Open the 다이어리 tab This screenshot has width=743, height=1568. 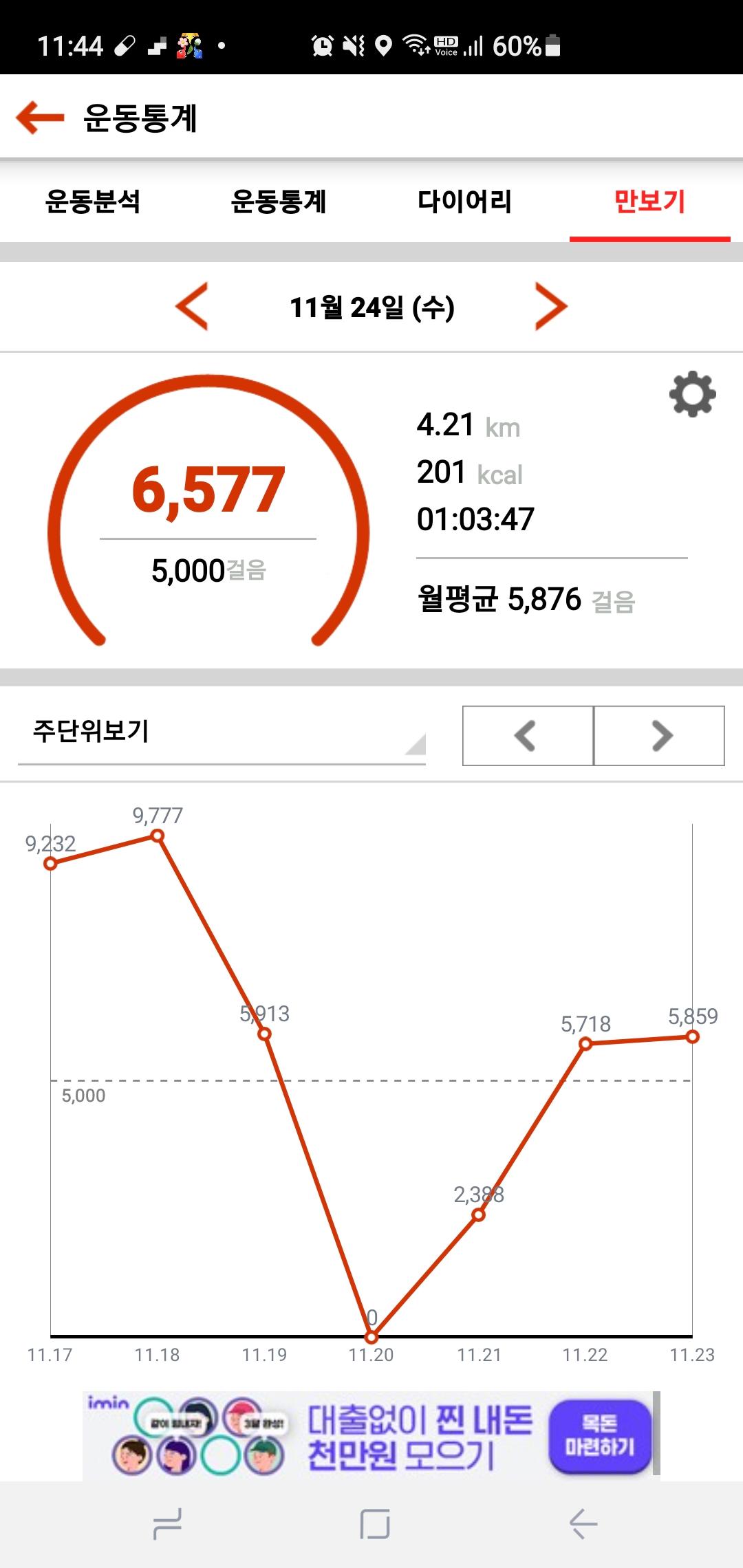tap(464, 202)
